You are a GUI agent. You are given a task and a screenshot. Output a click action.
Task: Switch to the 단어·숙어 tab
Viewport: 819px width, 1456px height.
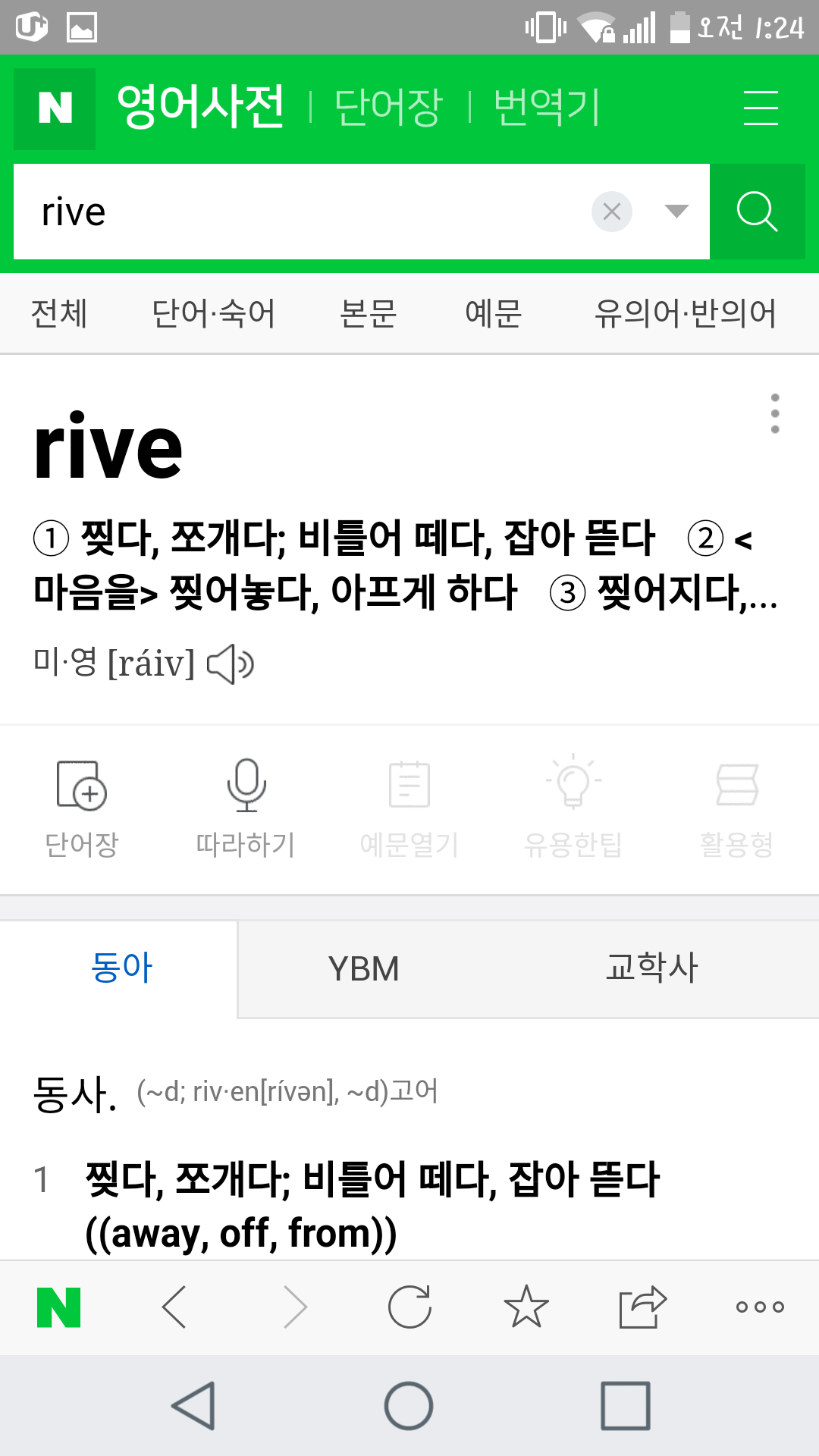213,313
